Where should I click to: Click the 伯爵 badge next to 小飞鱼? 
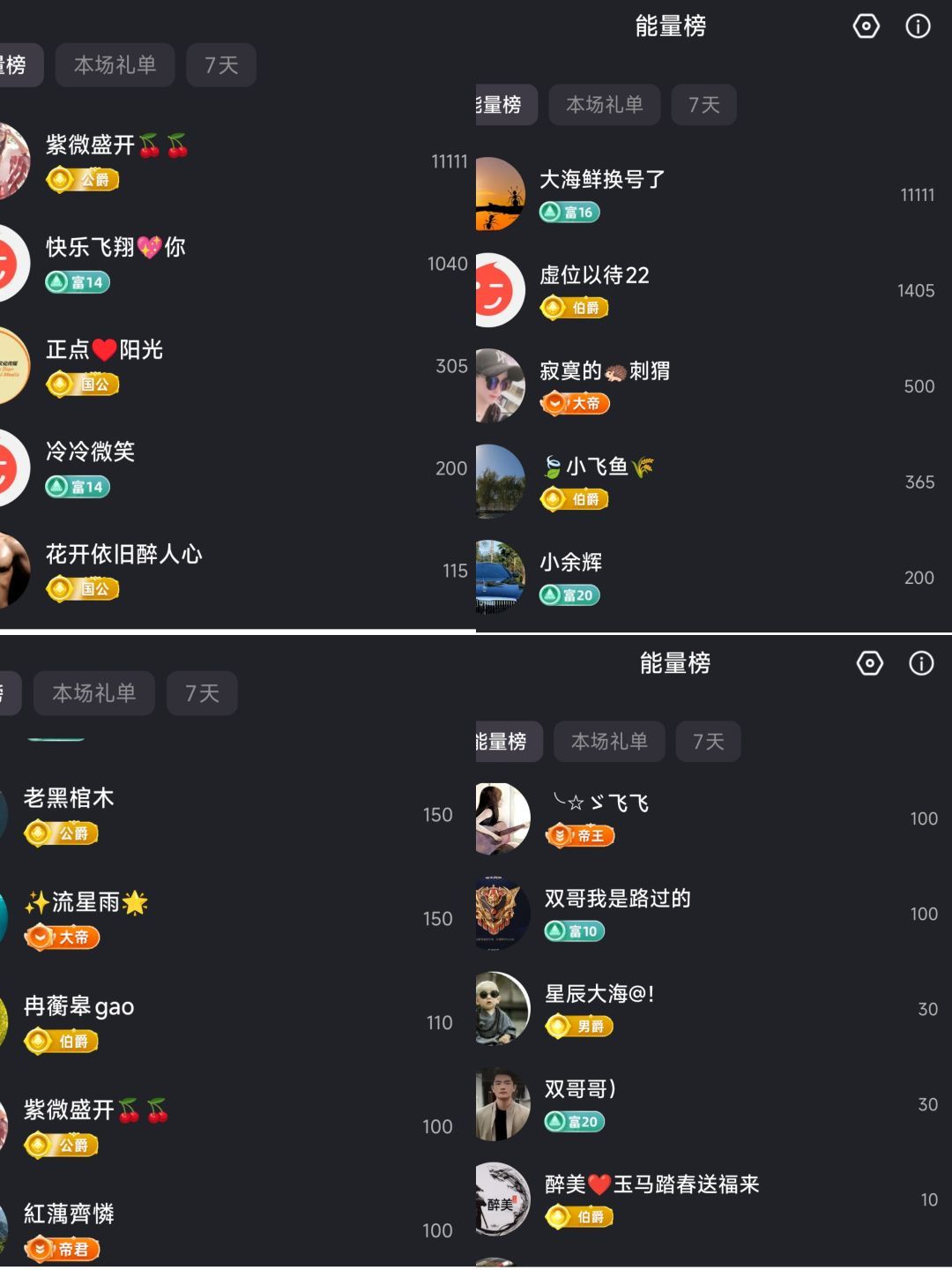576,499
